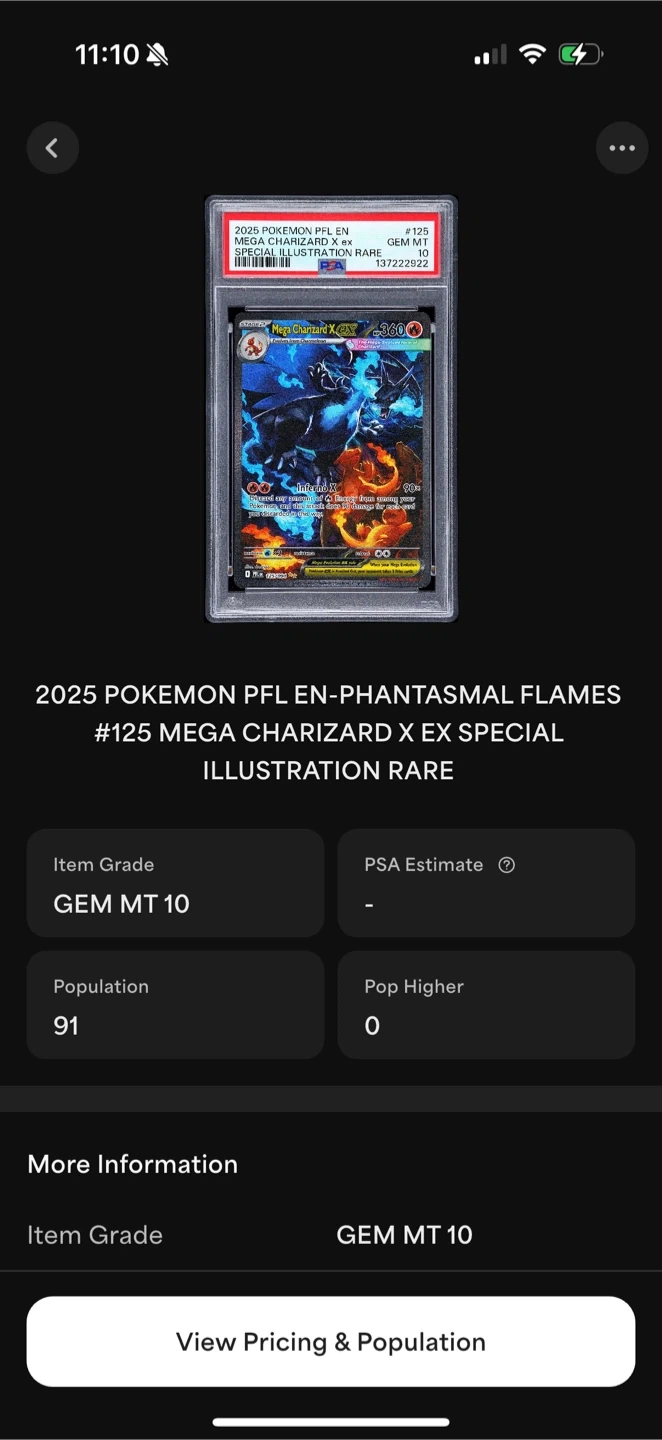Show PSA Estimate help info
The height and width of the screenshot is (1440, 662).
(507, 865)
